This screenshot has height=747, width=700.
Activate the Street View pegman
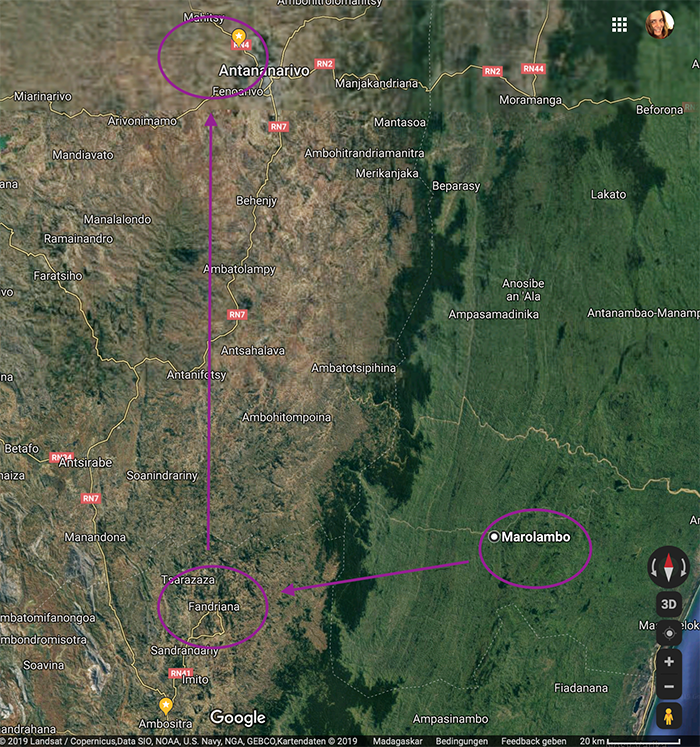(x=668, y=716)
